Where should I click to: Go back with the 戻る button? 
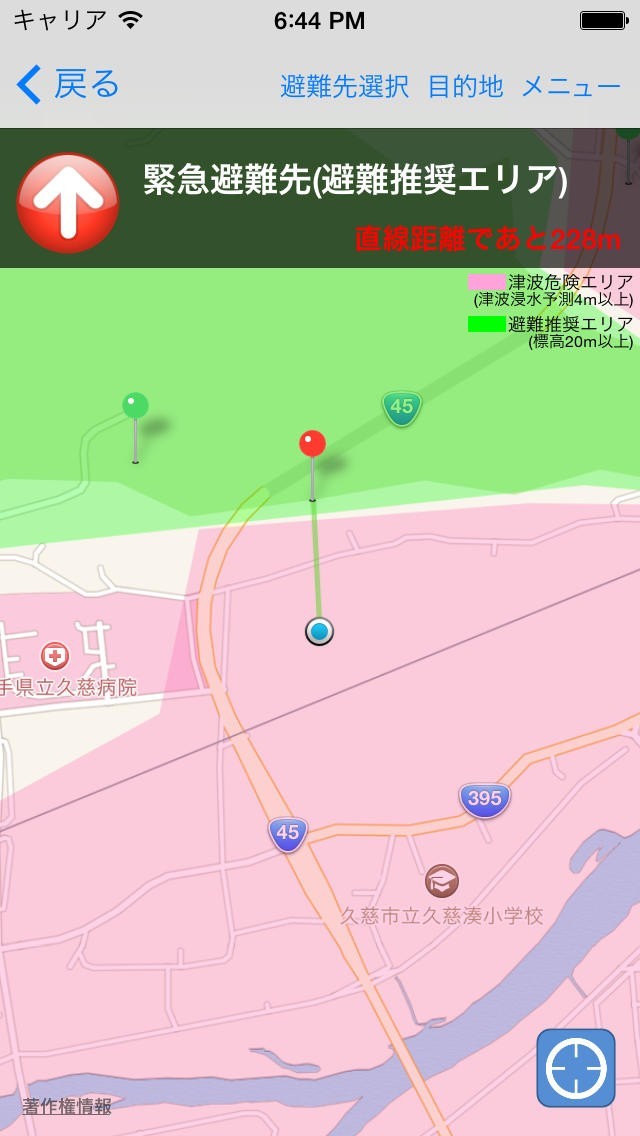68,86
